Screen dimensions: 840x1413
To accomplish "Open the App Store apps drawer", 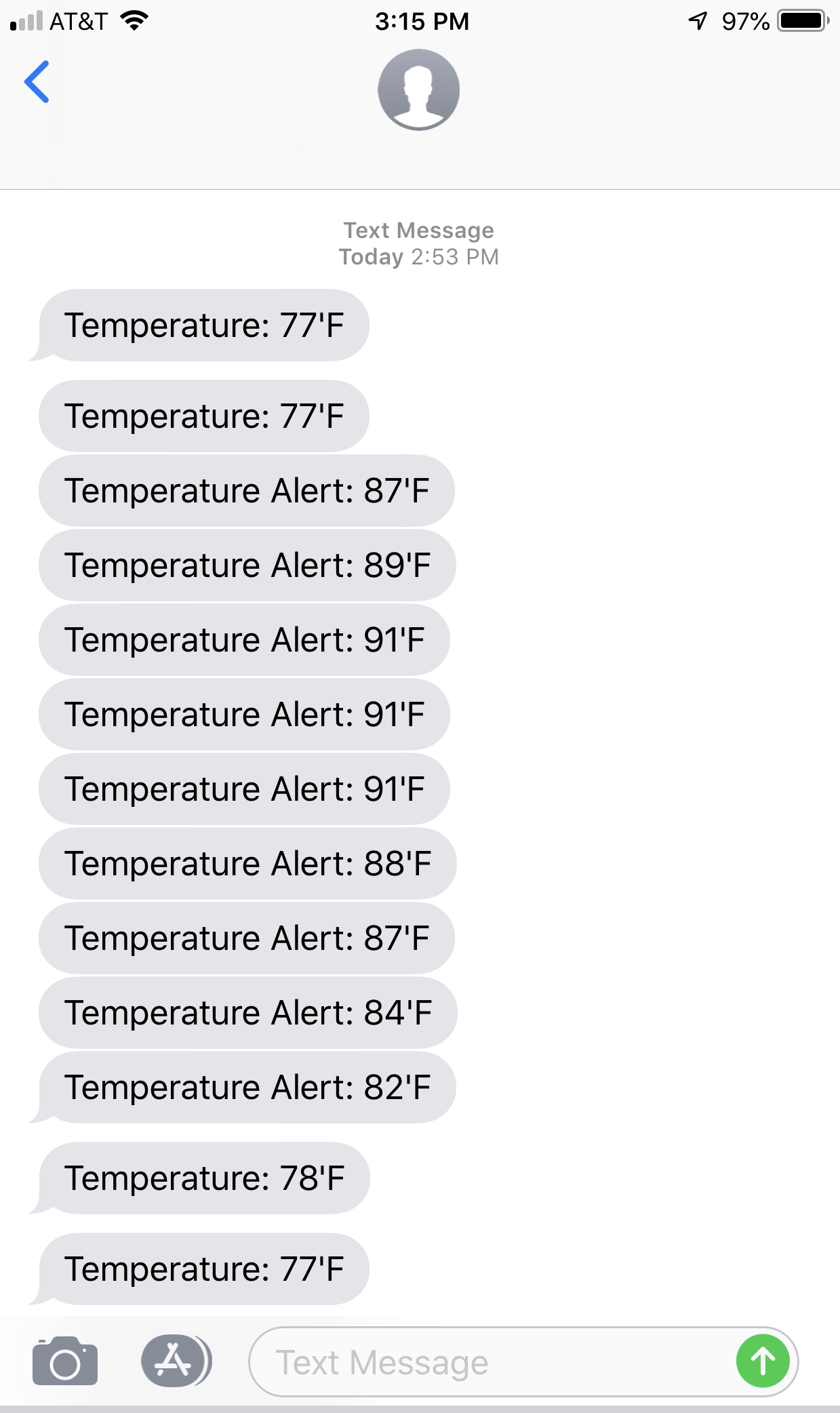I will click(176, 1361).
